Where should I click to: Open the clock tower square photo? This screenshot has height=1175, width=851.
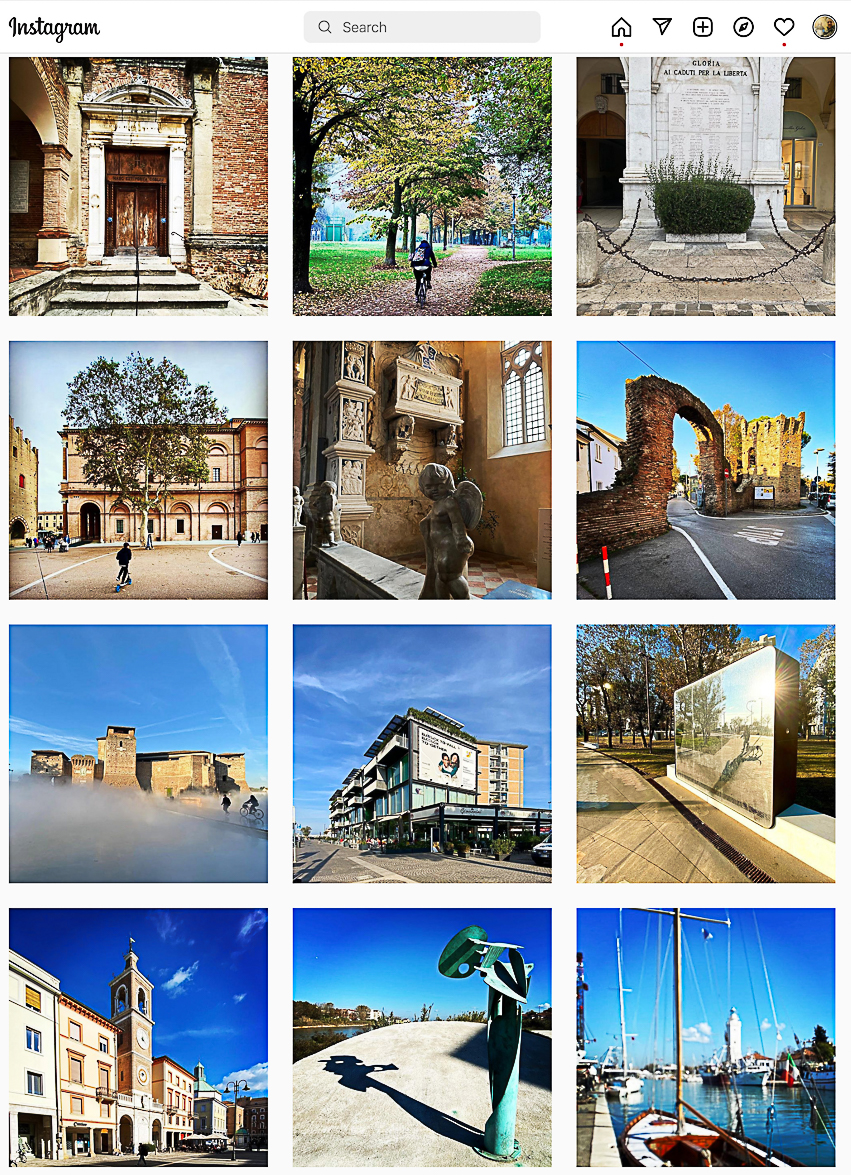pyautogui.click(x=138, y=1037)
